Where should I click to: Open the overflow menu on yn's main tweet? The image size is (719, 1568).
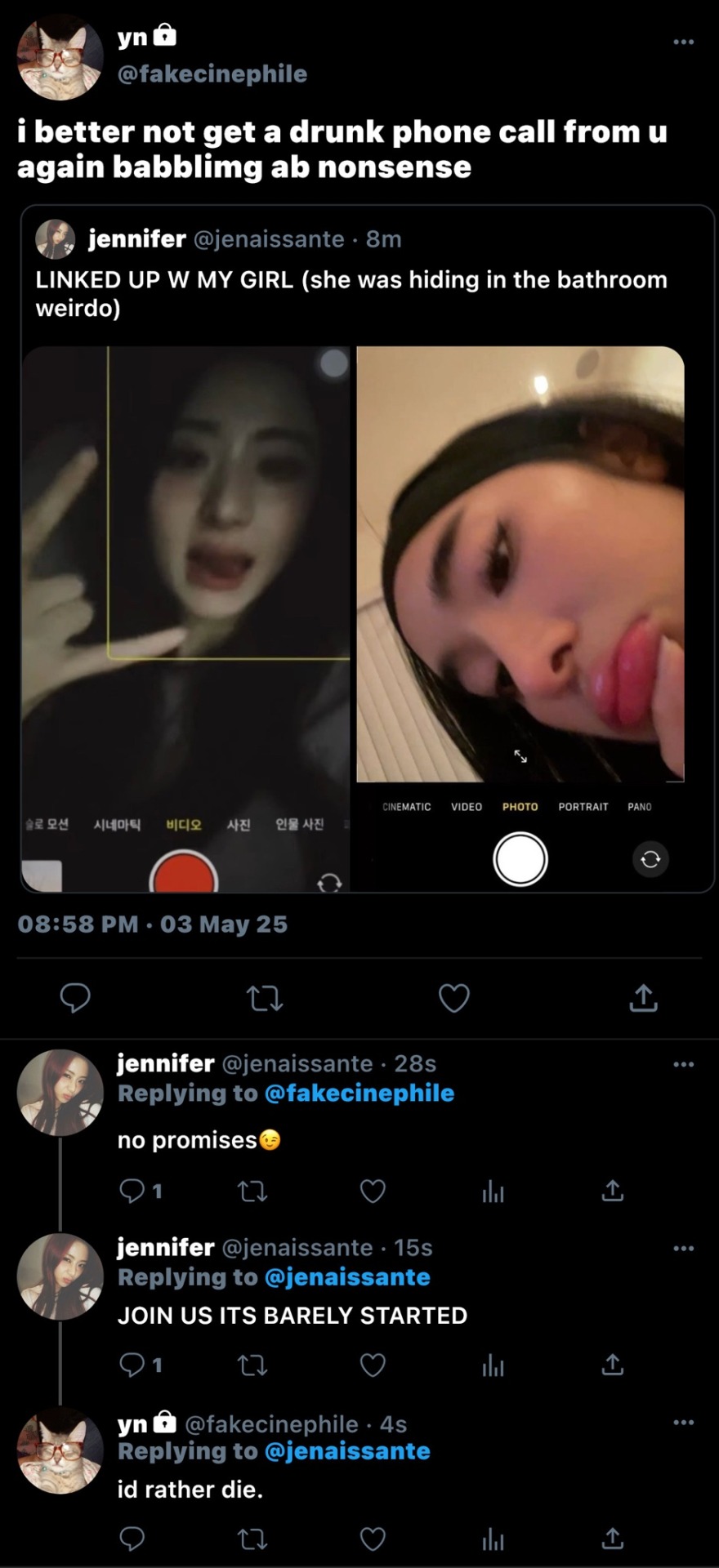click(x=683, y=42)
